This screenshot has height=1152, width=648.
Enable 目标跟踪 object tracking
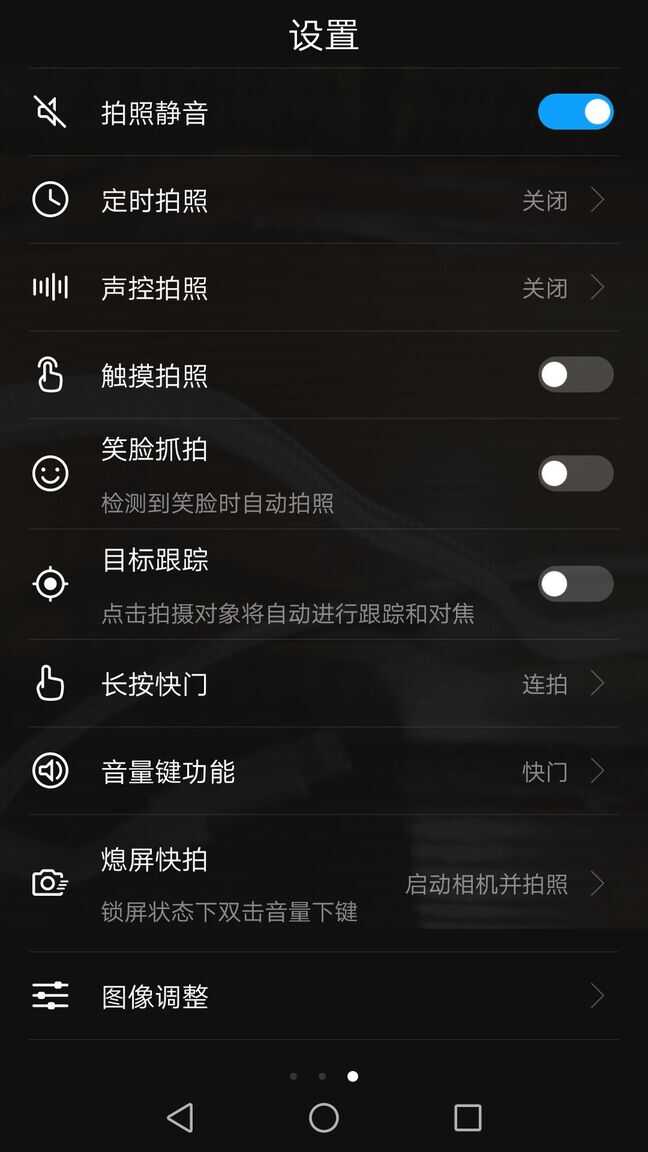[x=575, y=584]
